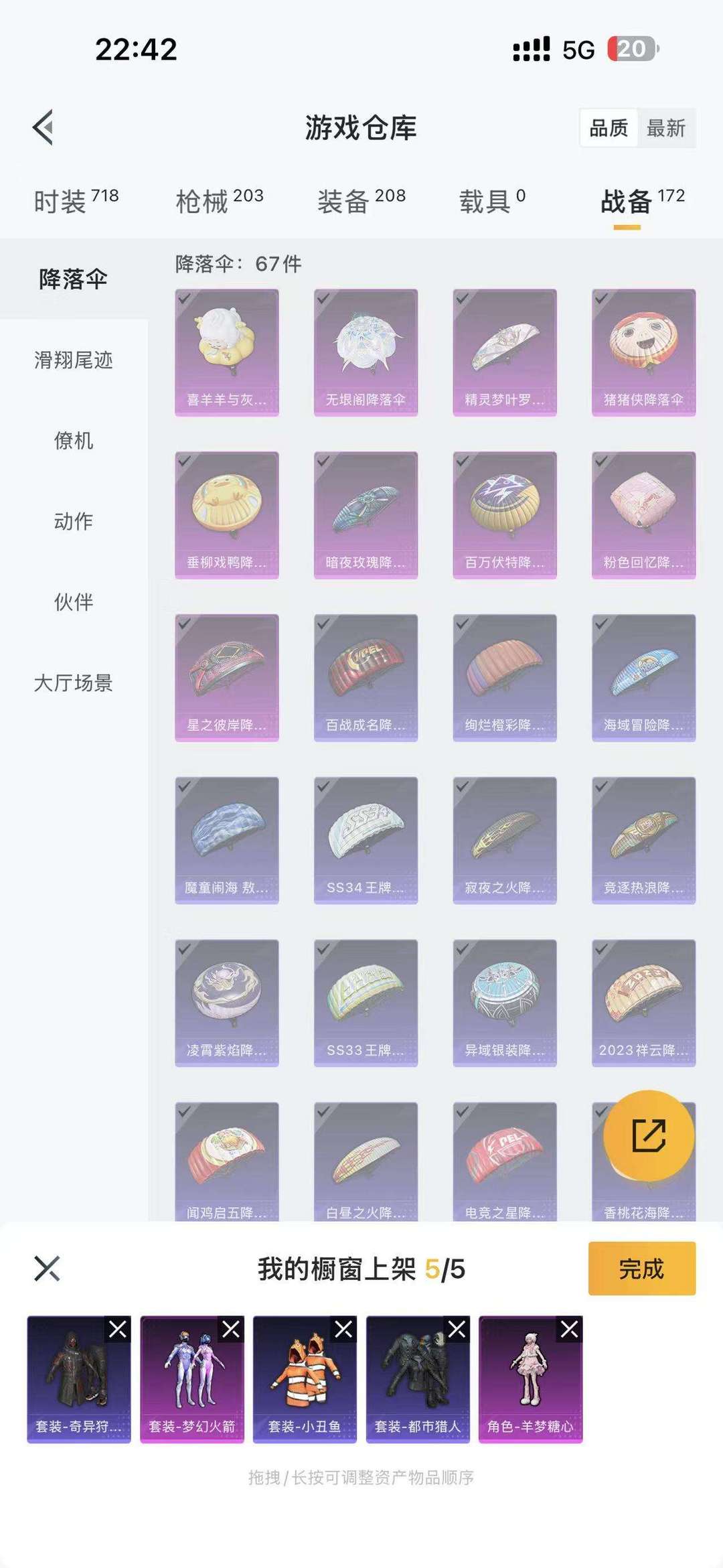Image resolution: width=723 pixels, height=1568 pixels.
Task: Select the 猪猪侠降落伞 item
Action: (643, 352)
